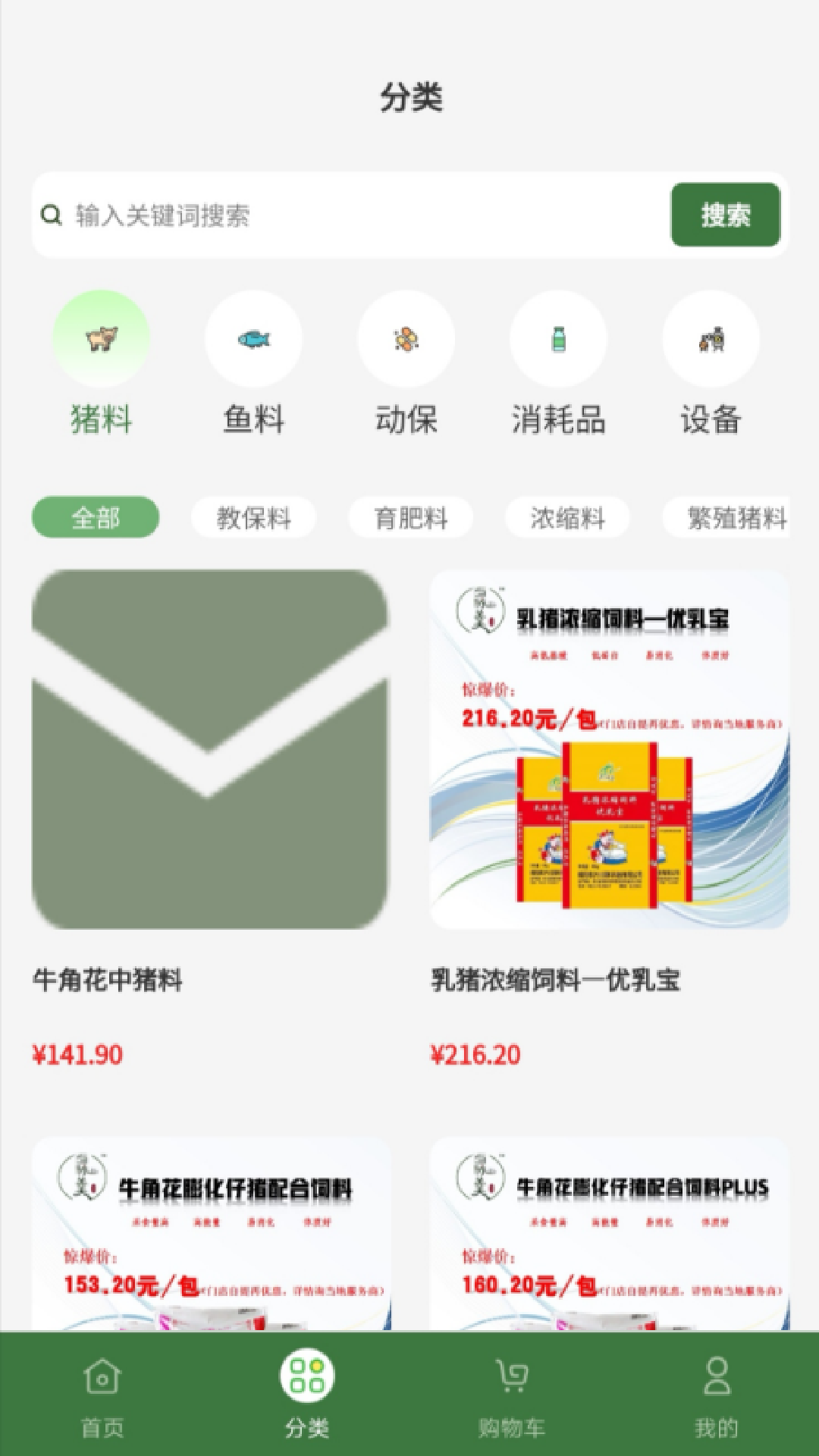
Task: Tap the 分类 bottom navigation tab
Action: [x=307, y=1394]
